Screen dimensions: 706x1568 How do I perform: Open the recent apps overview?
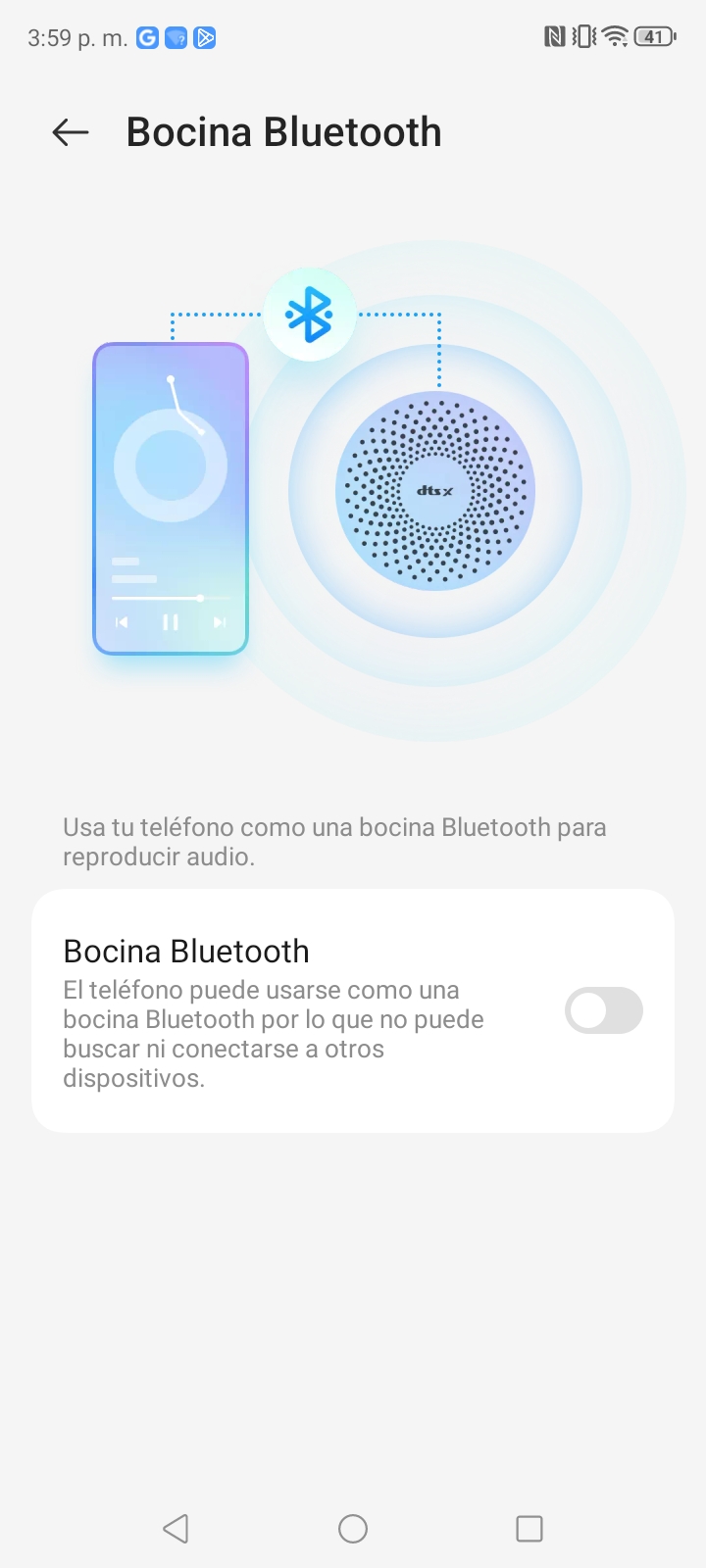tap(529, 1528)
